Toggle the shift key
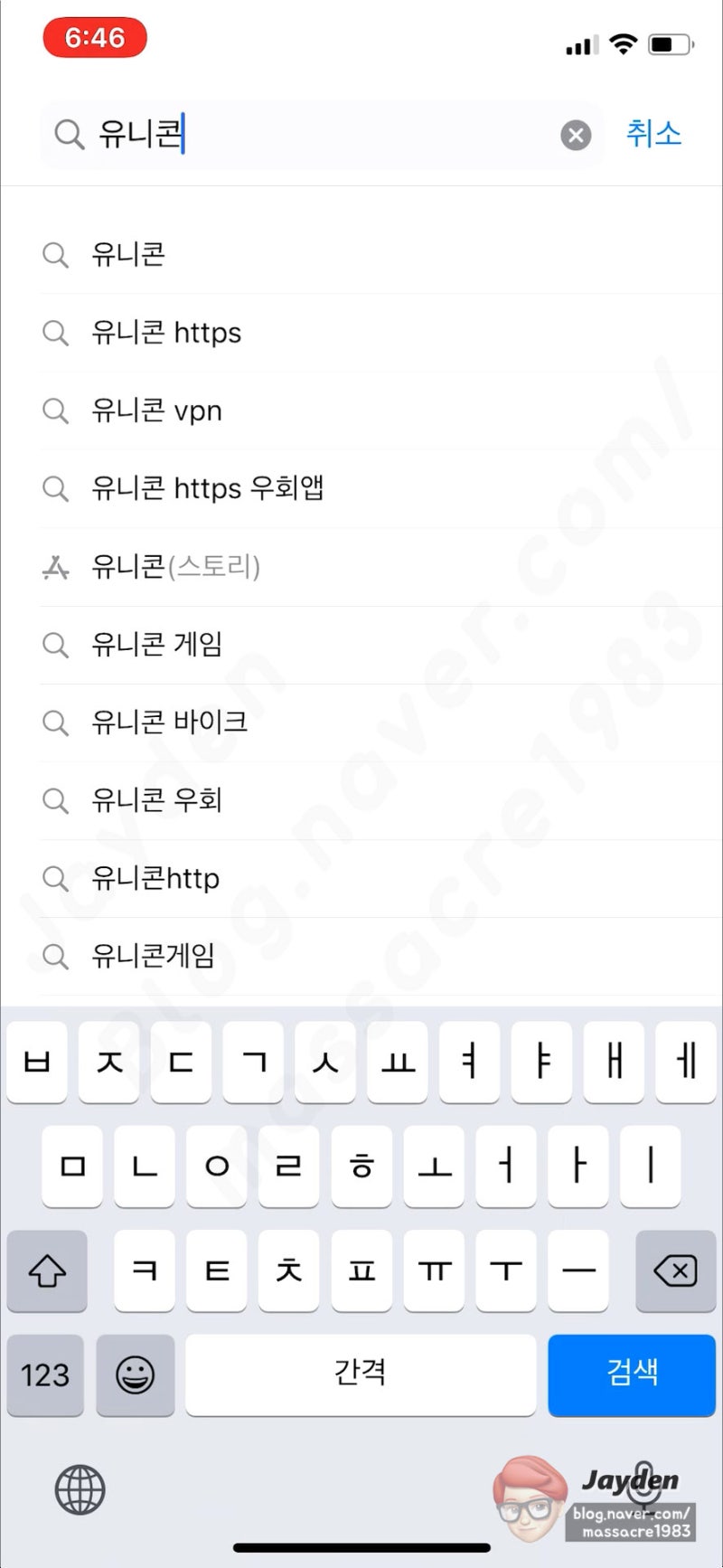Screen dimensions: 723x1568 point(47,1272)
